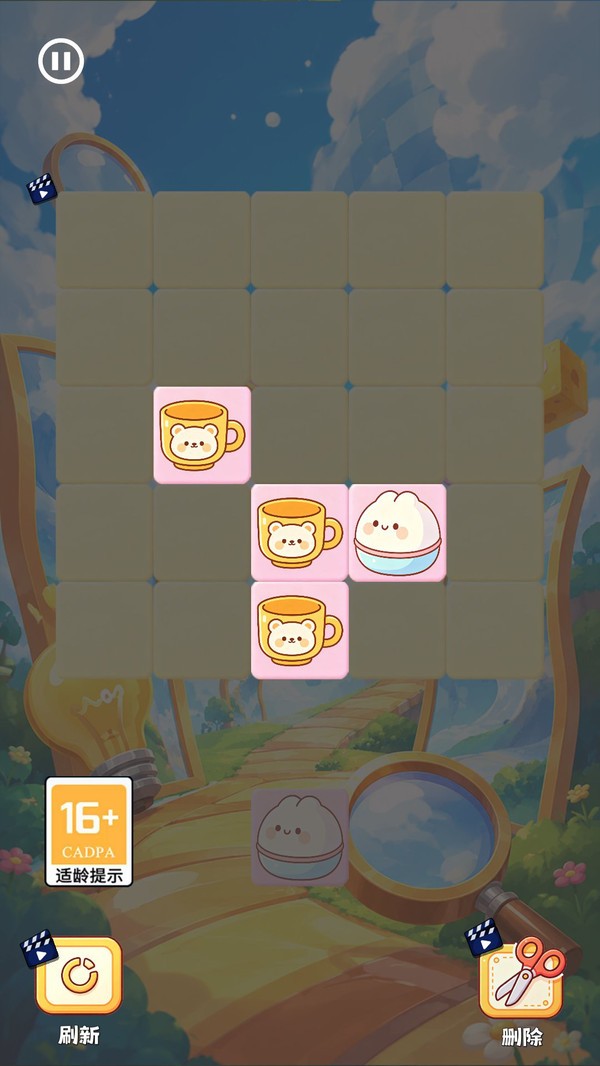
Task: Pause the game
Action: pos(60,61)
